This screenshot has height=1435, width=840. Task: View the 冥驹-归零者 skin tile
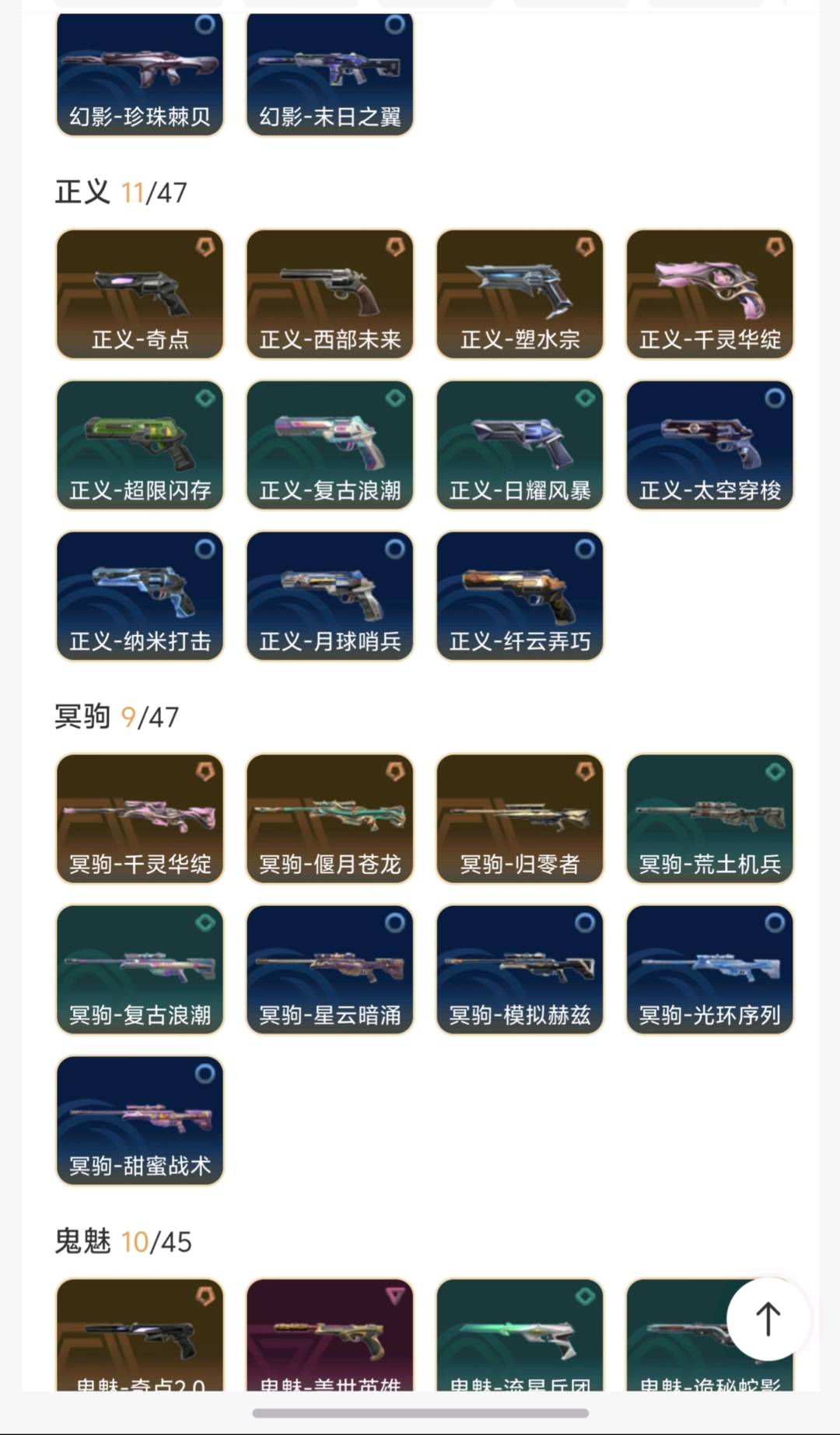click(520, 819)
